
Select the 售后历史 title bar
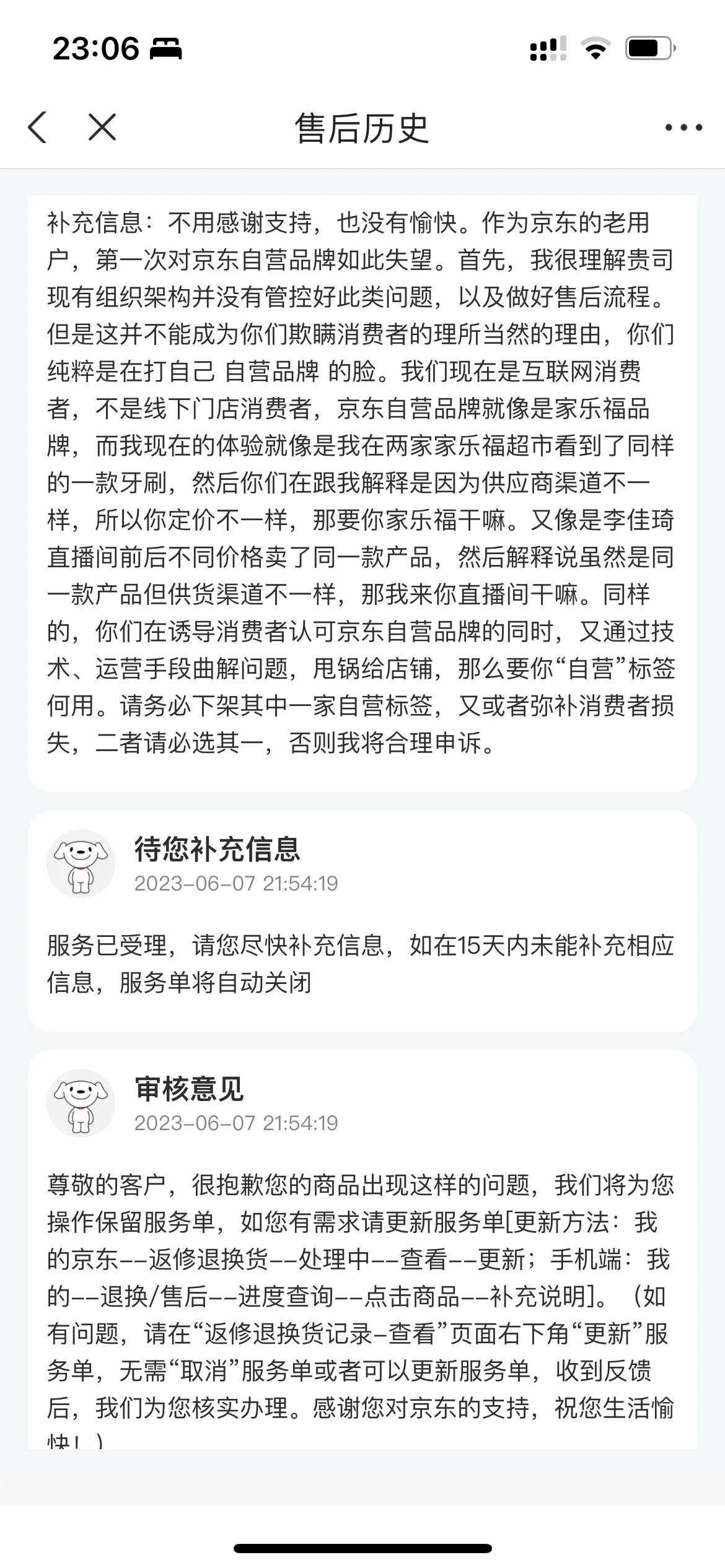point(362,126)
